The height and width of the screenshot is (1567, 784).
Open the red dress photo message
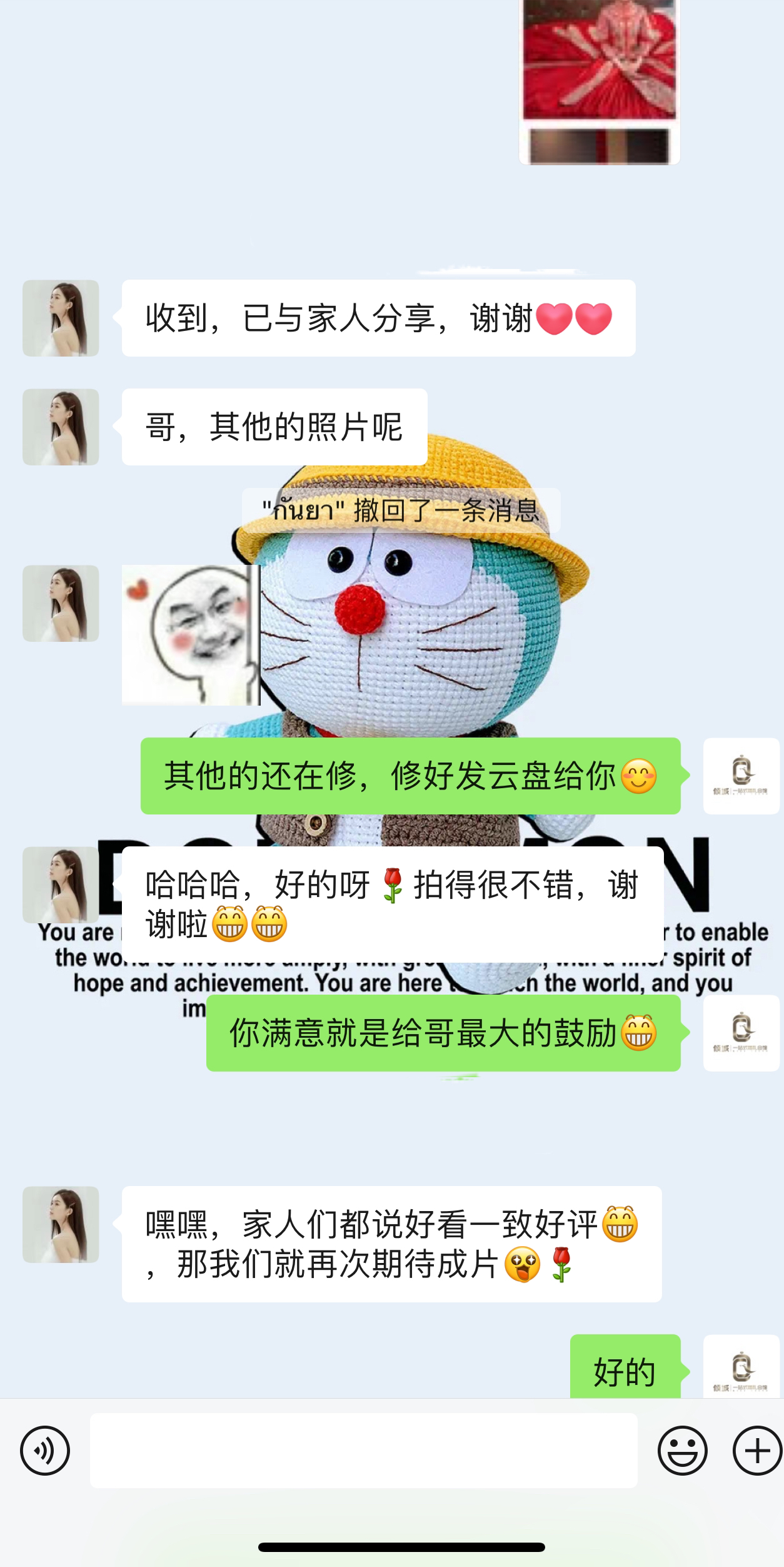(600, 82)
